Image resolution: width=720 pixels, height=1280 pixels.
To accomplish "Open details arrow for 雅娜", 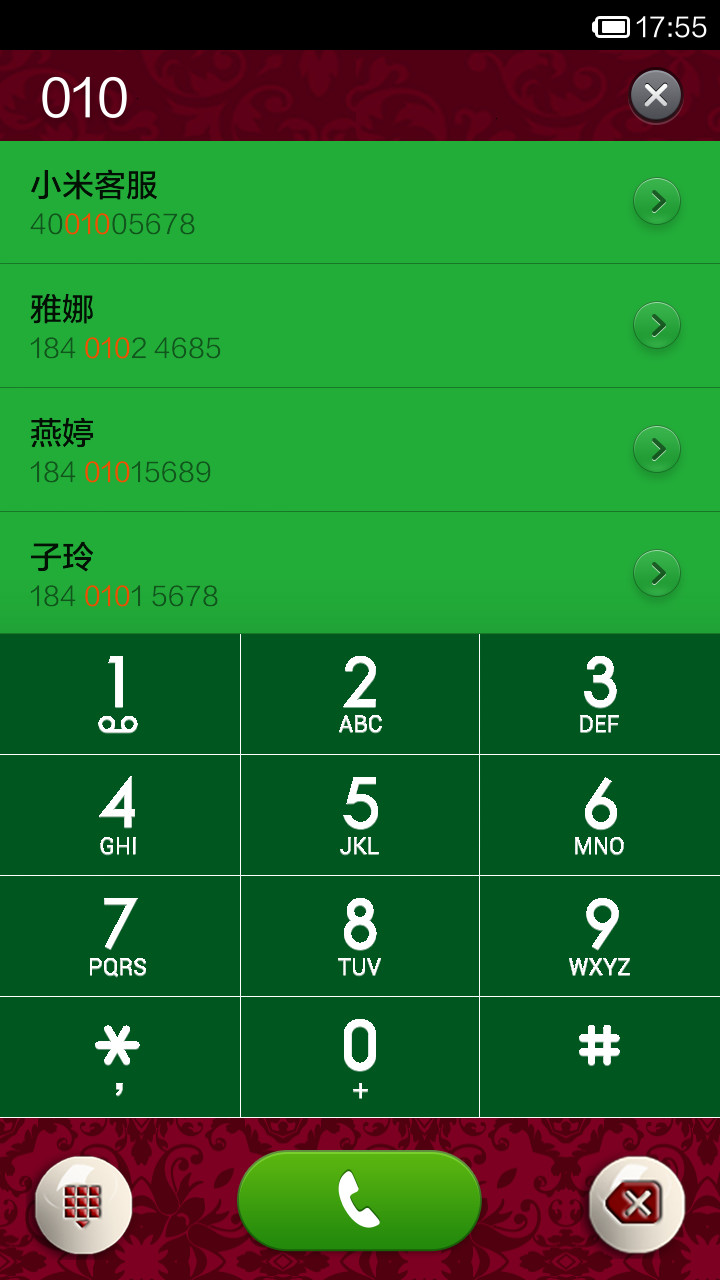I will point(657,326).
